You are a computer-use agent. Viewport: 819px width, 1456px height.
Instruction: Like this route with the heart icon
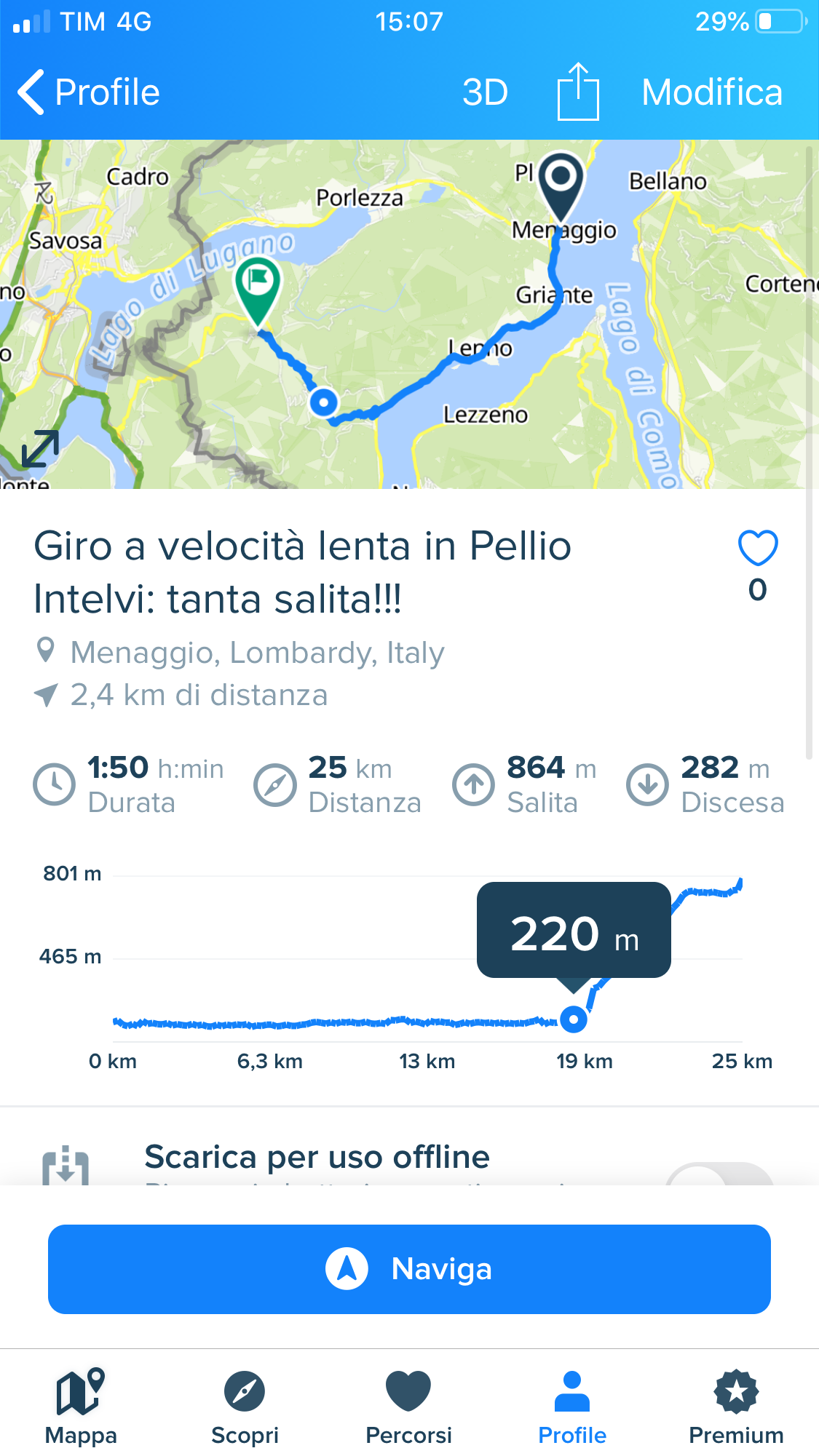[x=758, y=548]
